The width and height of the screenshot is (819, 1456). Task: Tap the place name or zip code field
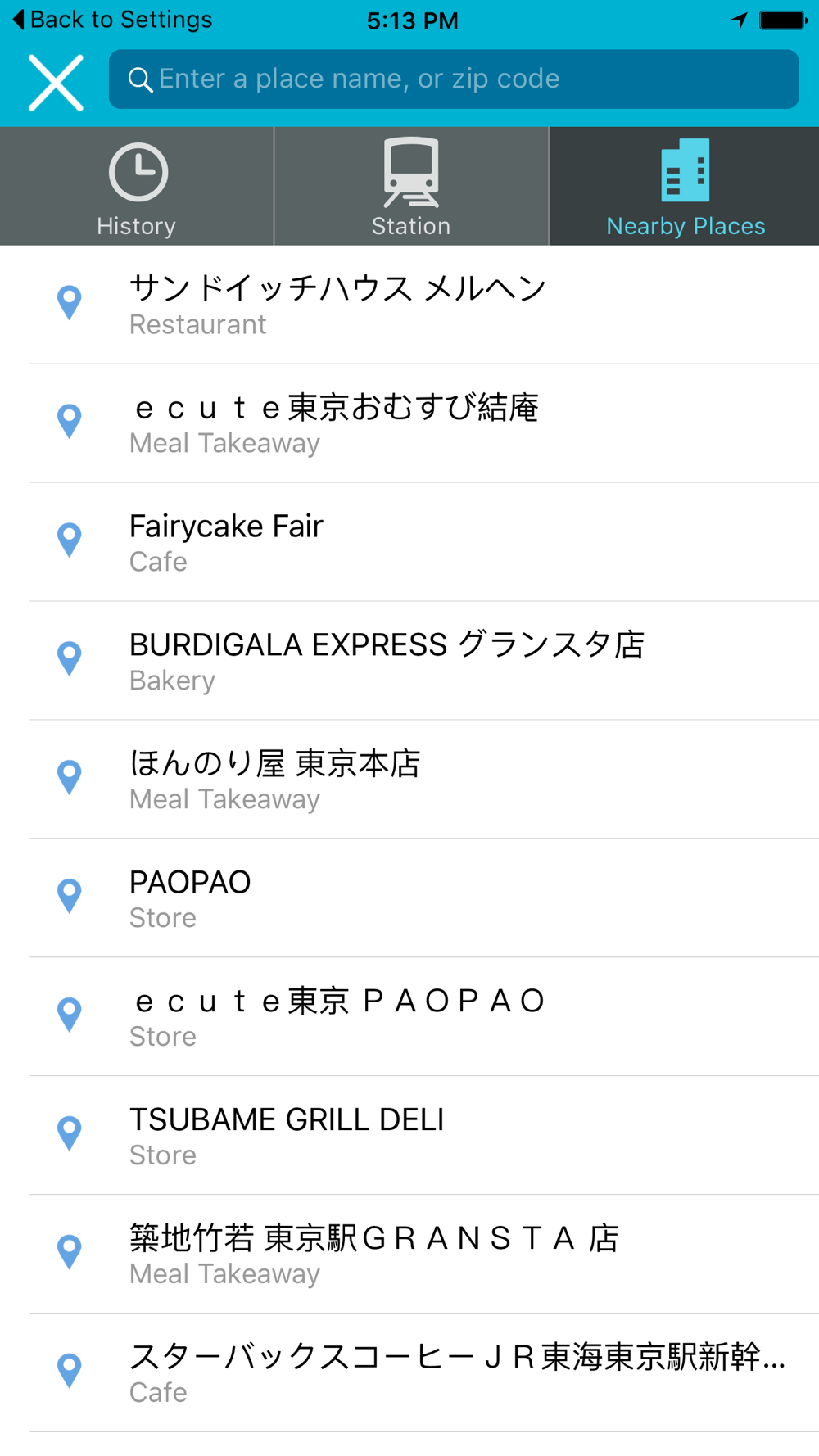454,79
